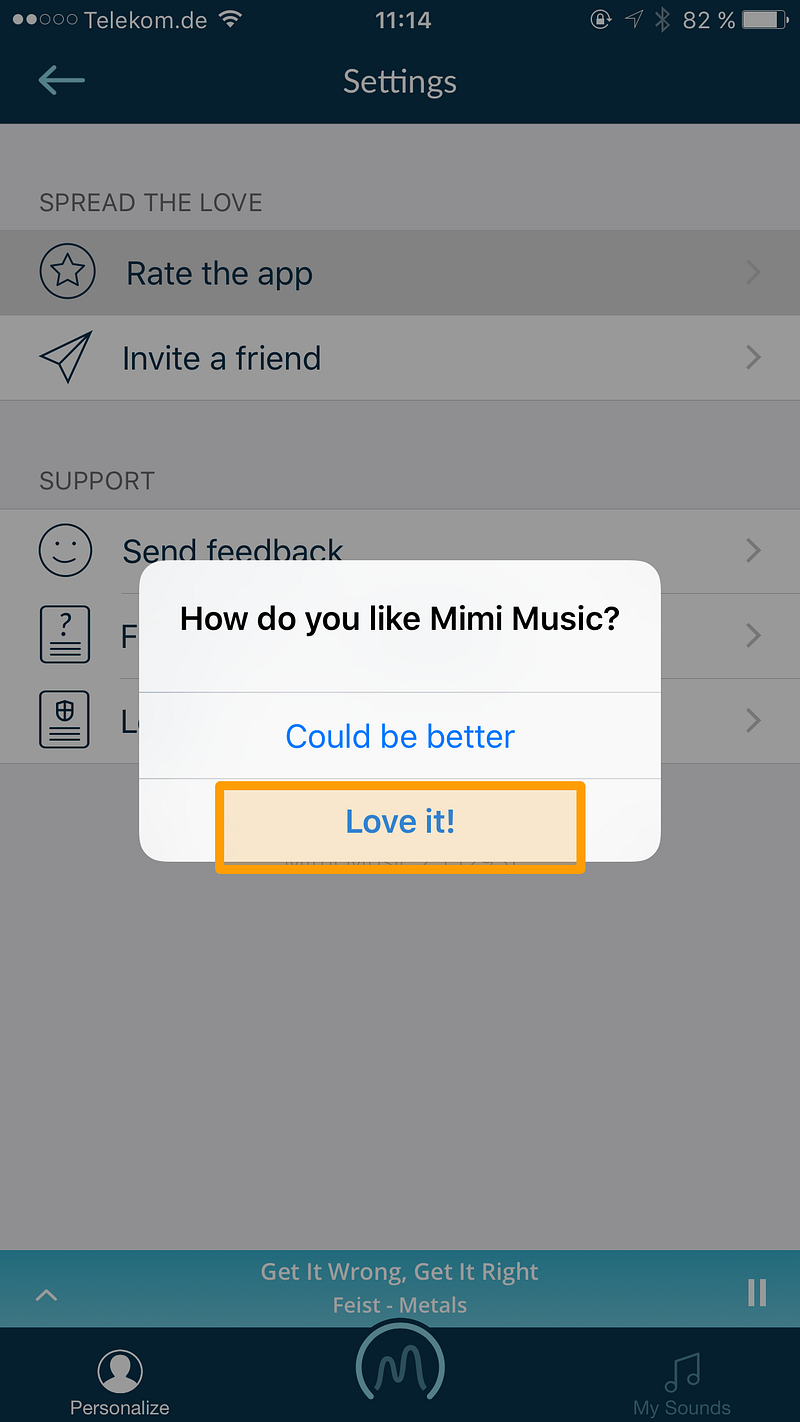800x1422 pixels.
Task: Choose Love it! in the dialog
Action: (400, 822)
